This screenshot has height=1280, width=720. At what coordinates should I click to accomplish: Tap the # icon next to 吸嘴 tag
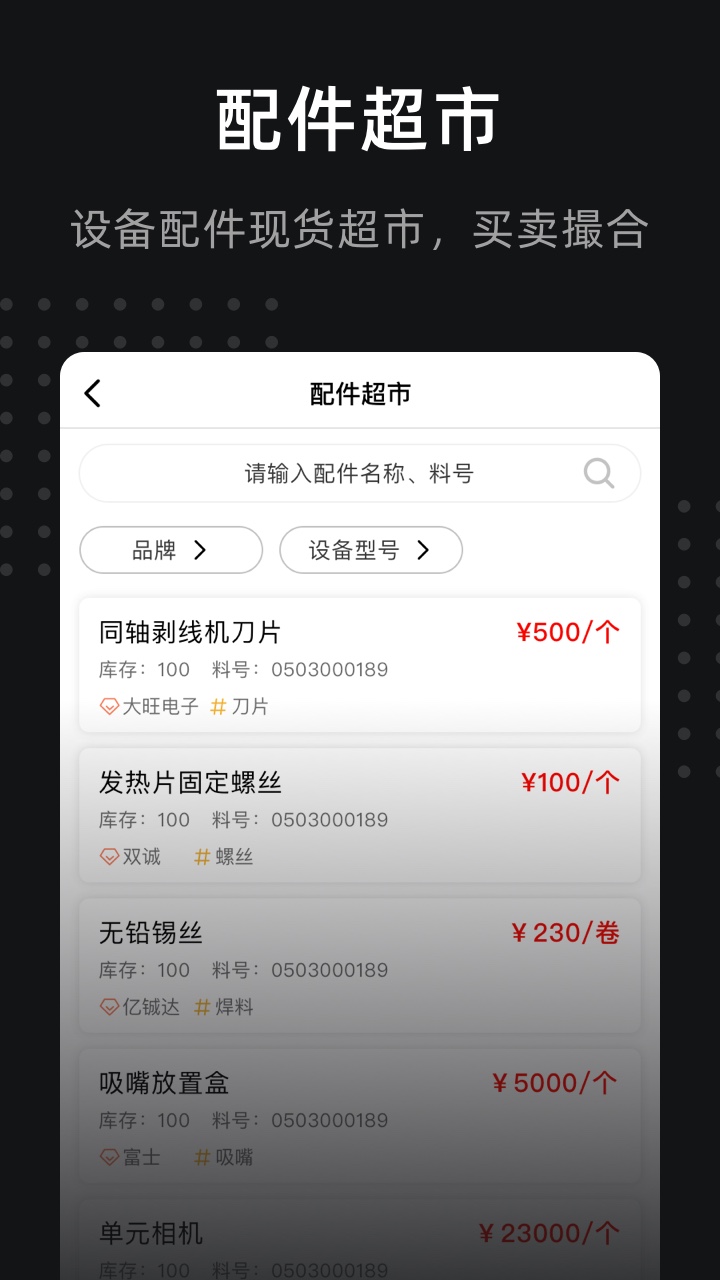[x=200, y=1157]
